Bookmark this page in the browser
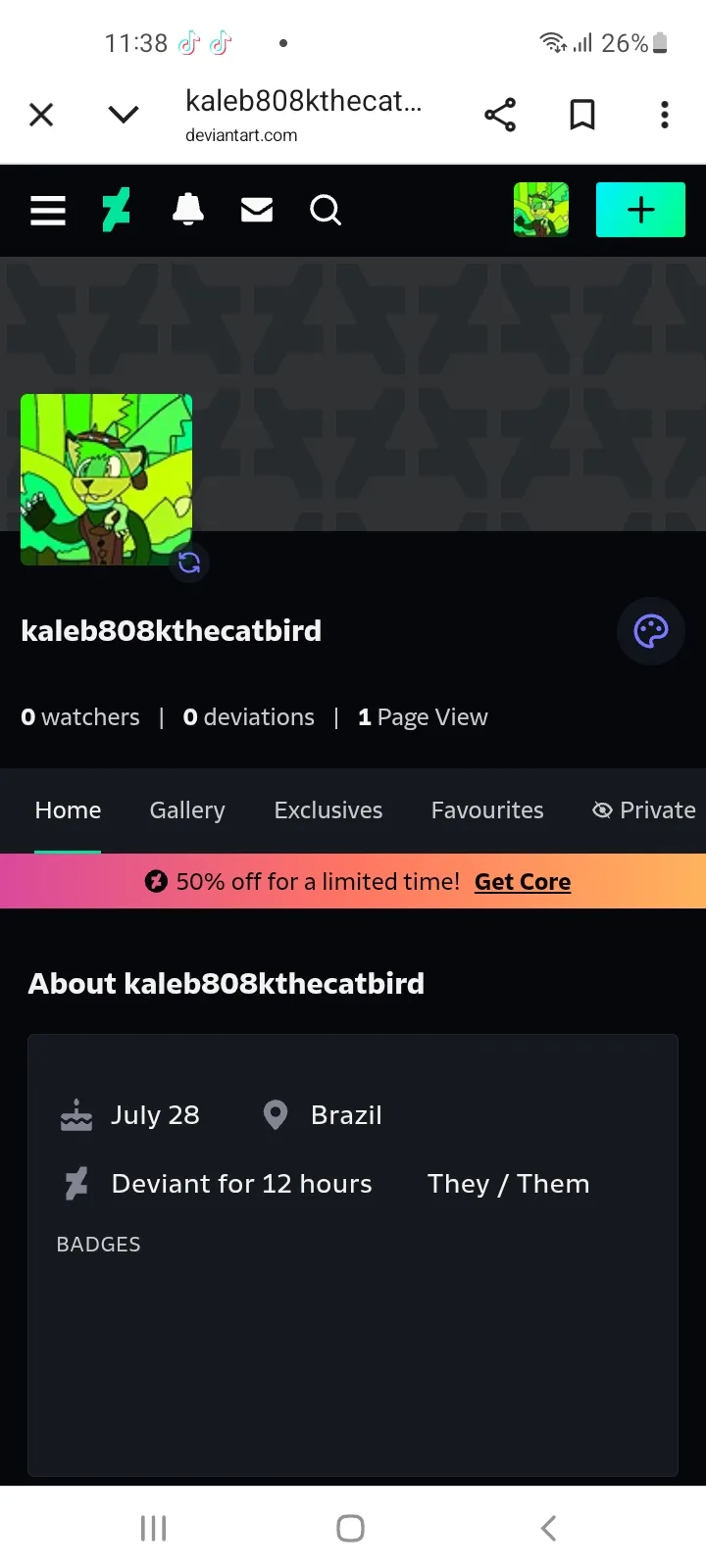Screen dimensions: 706x1568 (582, 115)
